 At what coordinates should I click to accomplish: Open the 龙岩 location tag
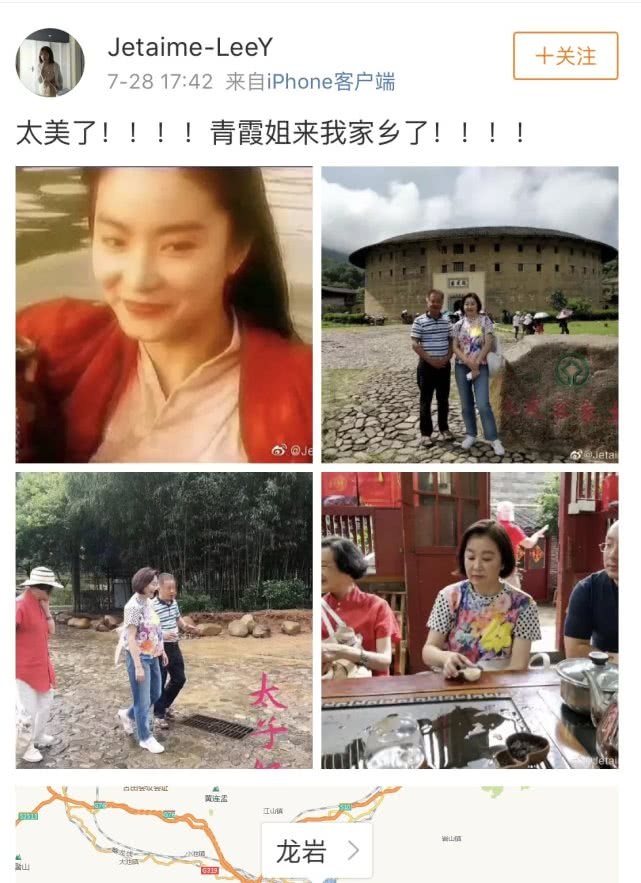317,852
